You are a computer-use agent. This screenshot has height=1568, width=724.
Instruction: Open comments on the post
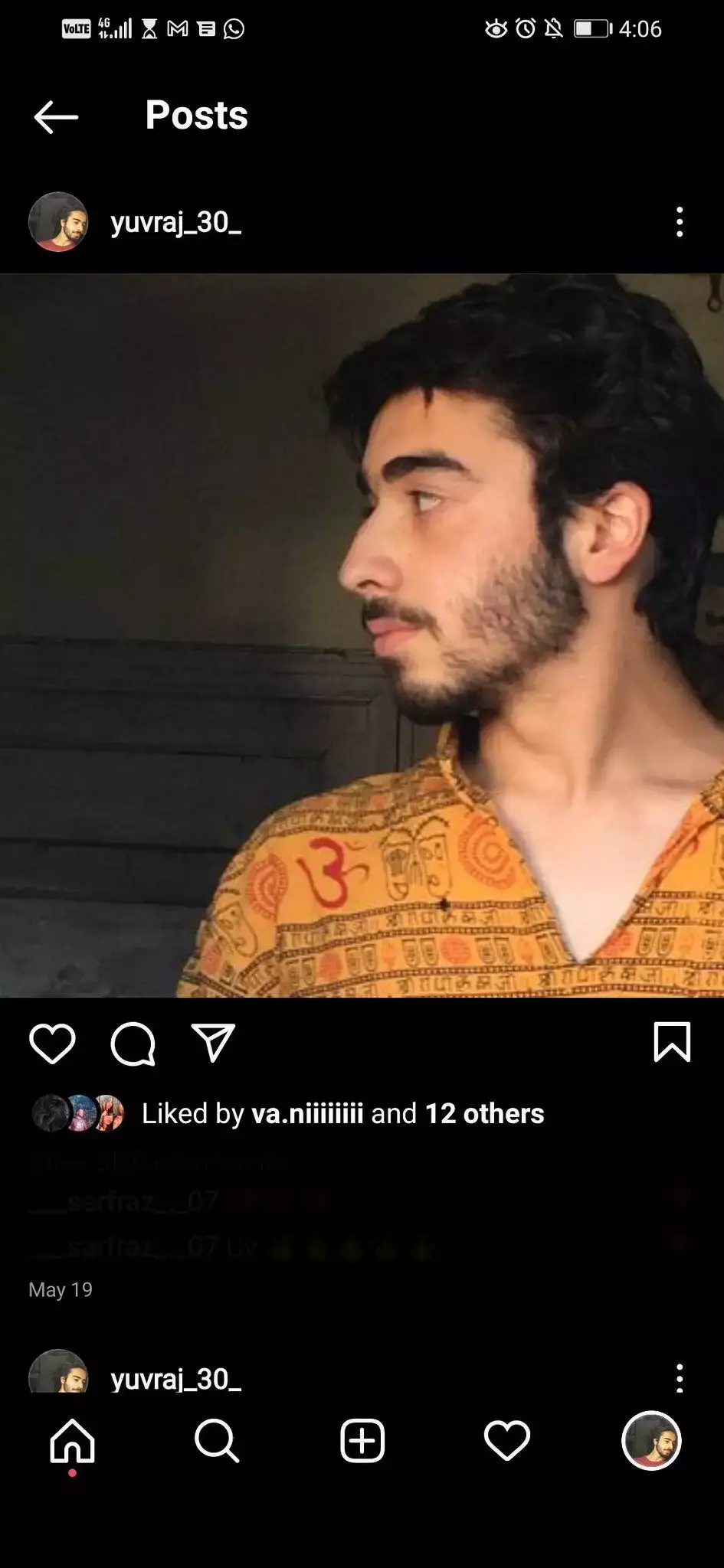[x=133, y=1044]
